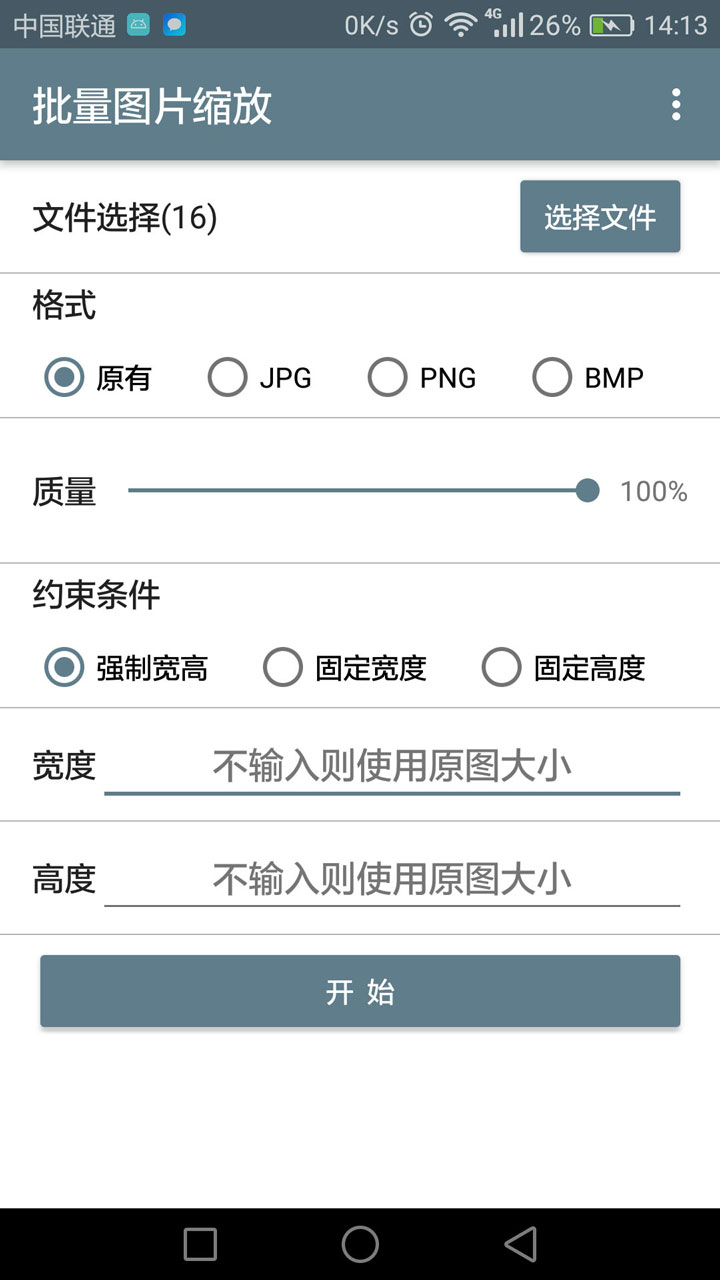Open the overflow menu in the title bar
The width and height of the screenshot is (720, 1280).
[676, 104]
